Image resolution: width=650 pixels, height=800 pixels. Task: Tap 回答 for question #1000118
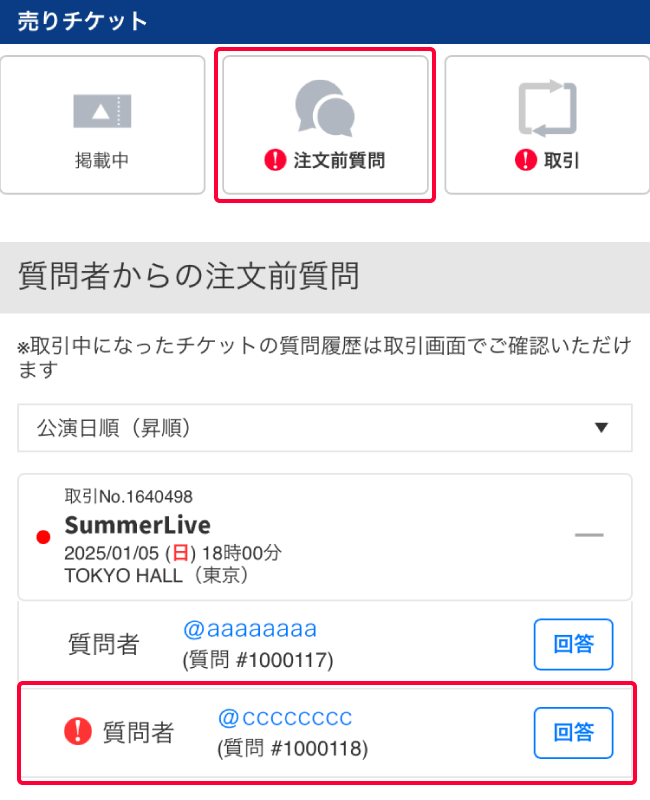click(x=573, y=733)
